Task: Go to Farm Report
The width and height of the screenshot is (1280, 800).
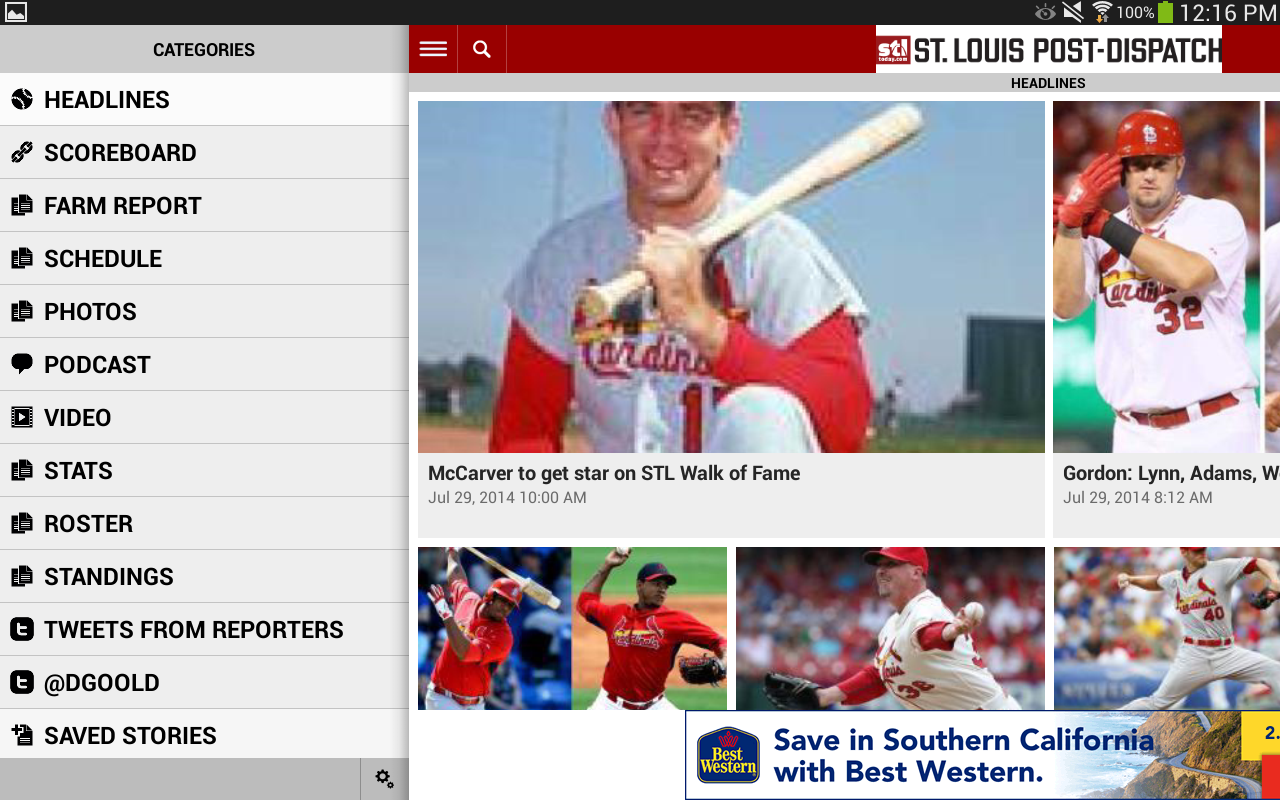Action: coord(204,206)
